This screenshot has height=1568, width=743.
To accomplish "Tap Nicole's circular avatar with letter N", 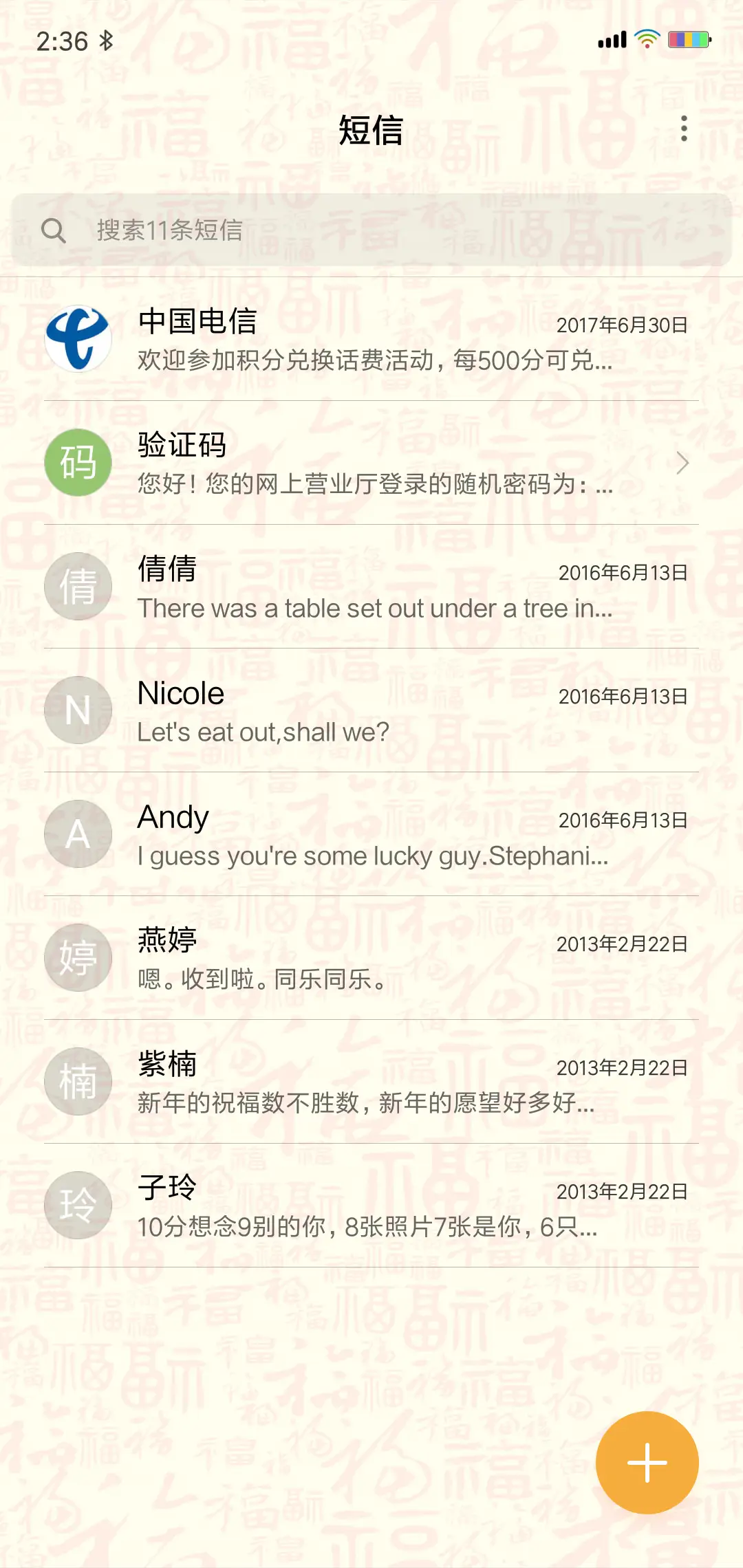I will tap(78, 710).
